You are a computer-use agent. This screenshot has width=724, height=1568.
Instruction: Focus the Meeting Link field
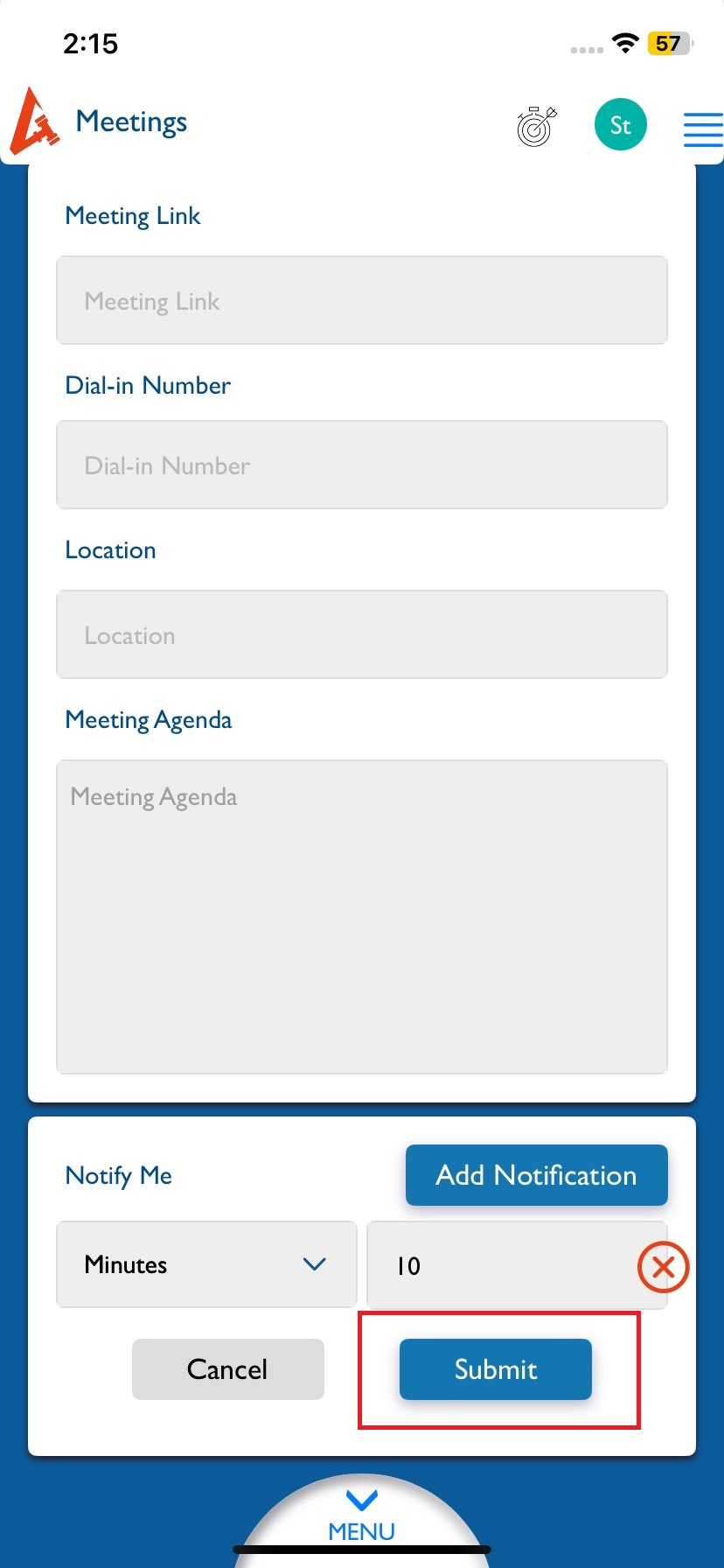[362, 301]
